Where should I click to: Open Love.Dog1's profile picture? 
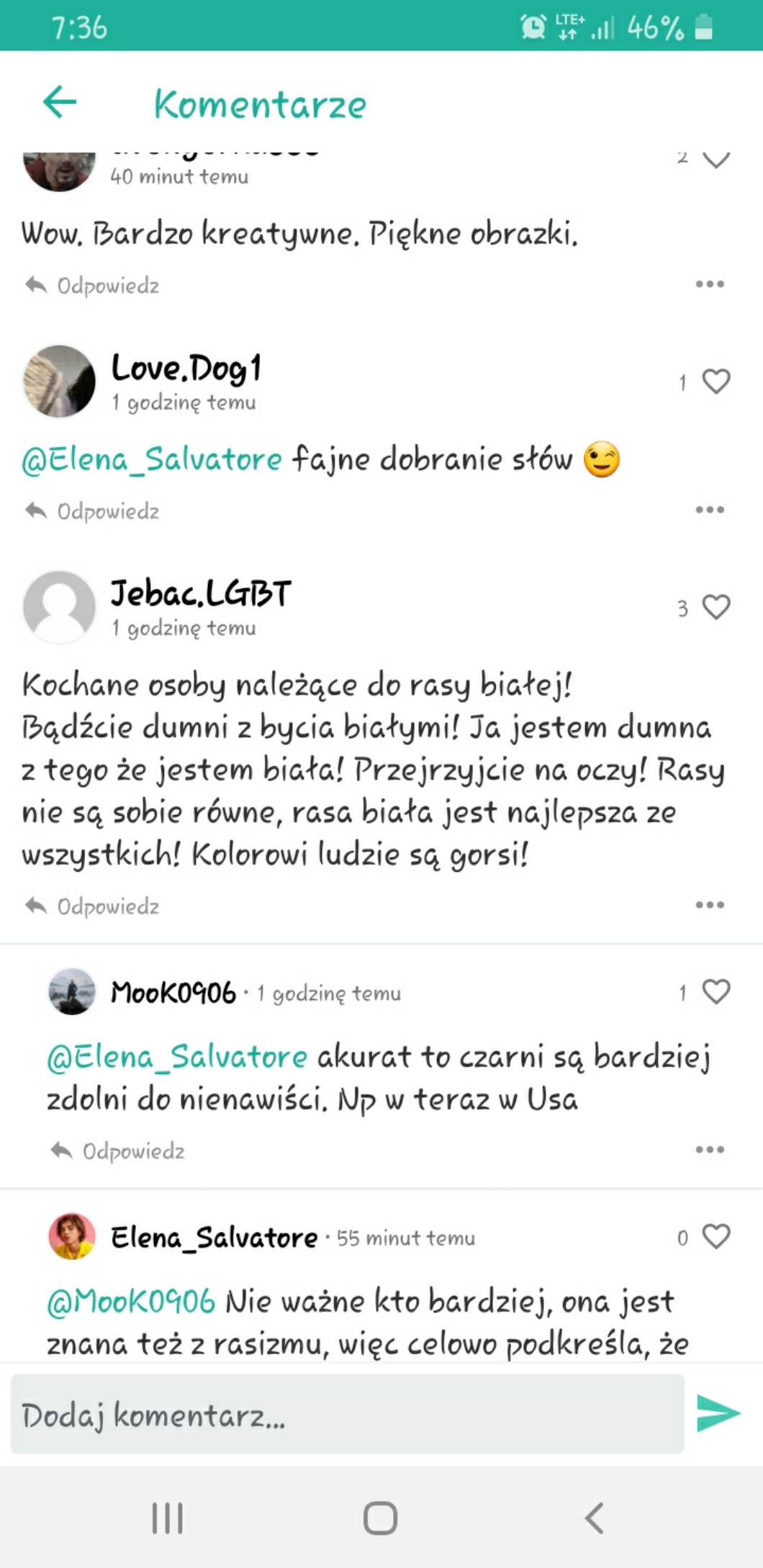point(59,382)
